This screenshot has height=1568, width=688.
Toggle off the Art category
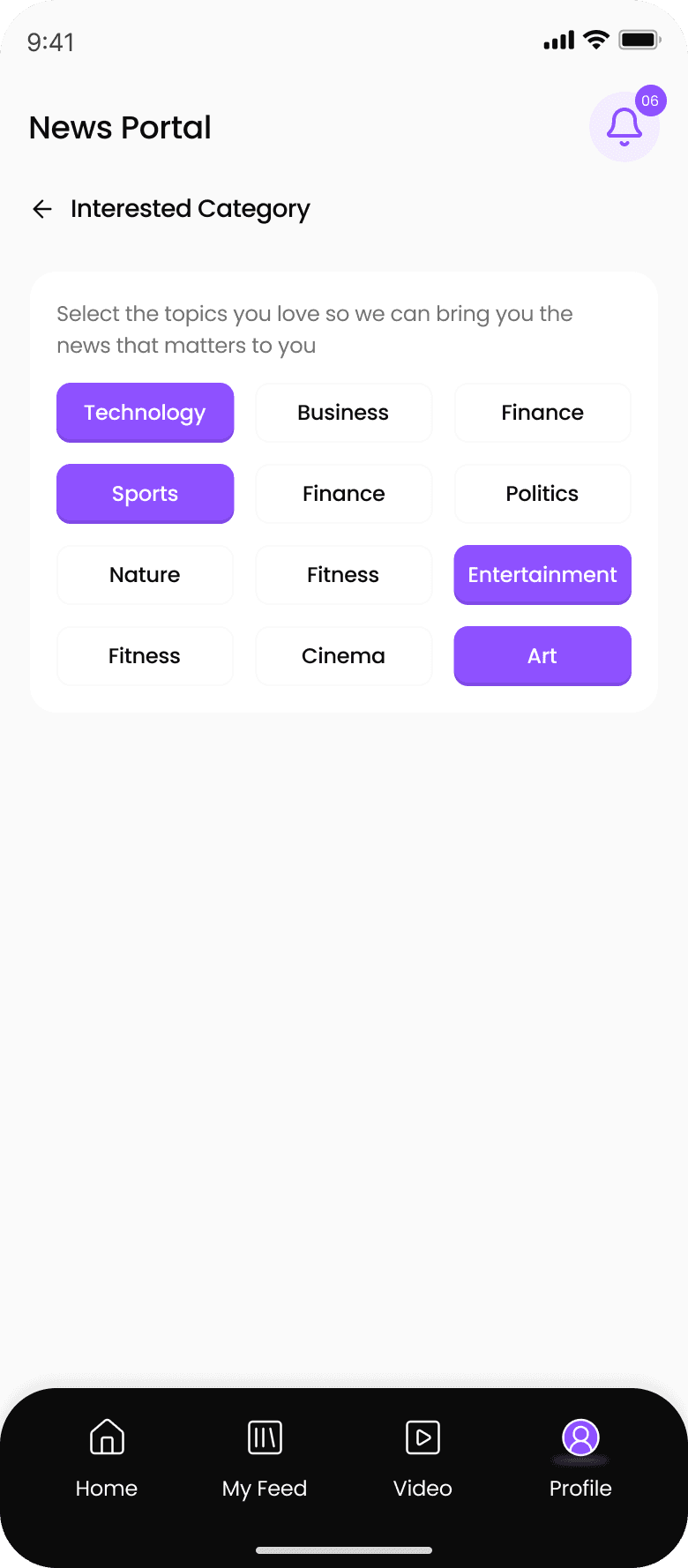click(x=542, y=656)
